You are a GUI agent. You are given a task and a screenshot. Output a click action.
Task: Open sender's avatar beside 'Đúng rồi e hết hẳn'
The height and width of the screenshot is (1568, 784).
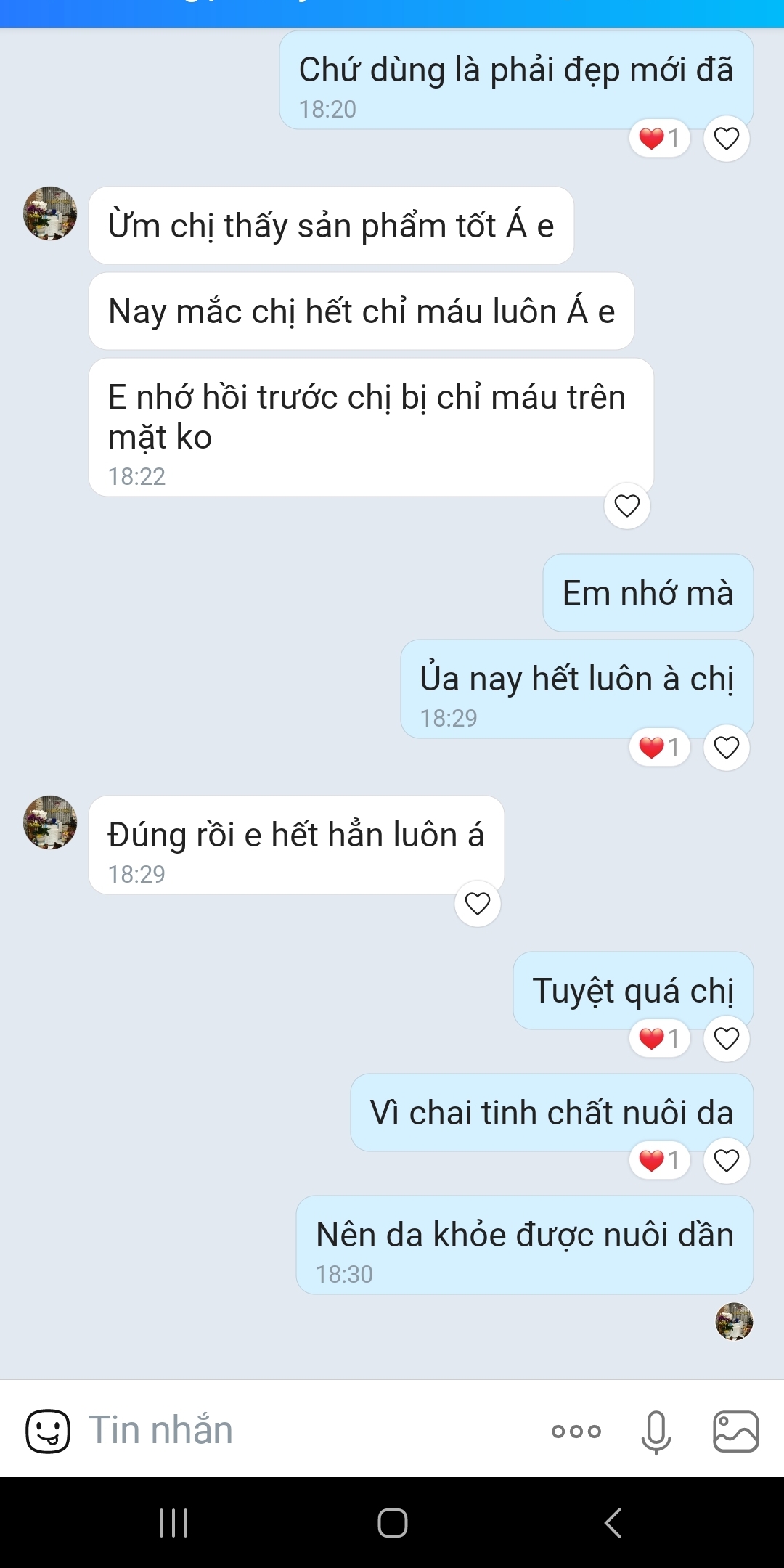click(50, 822)
